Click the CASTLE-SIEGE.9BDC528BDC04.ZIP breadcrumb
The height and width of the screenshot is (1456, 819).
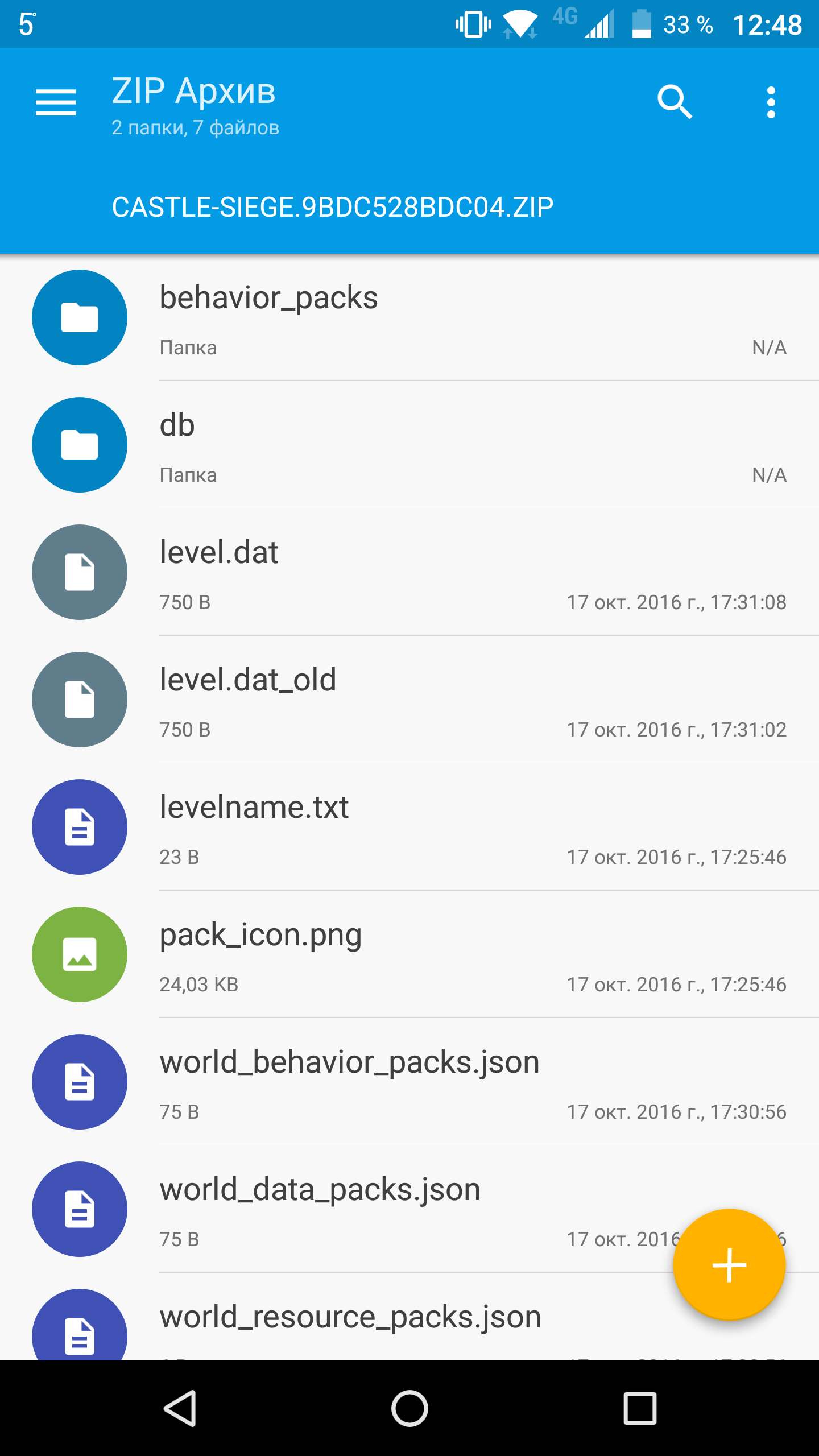coord(333,206)
